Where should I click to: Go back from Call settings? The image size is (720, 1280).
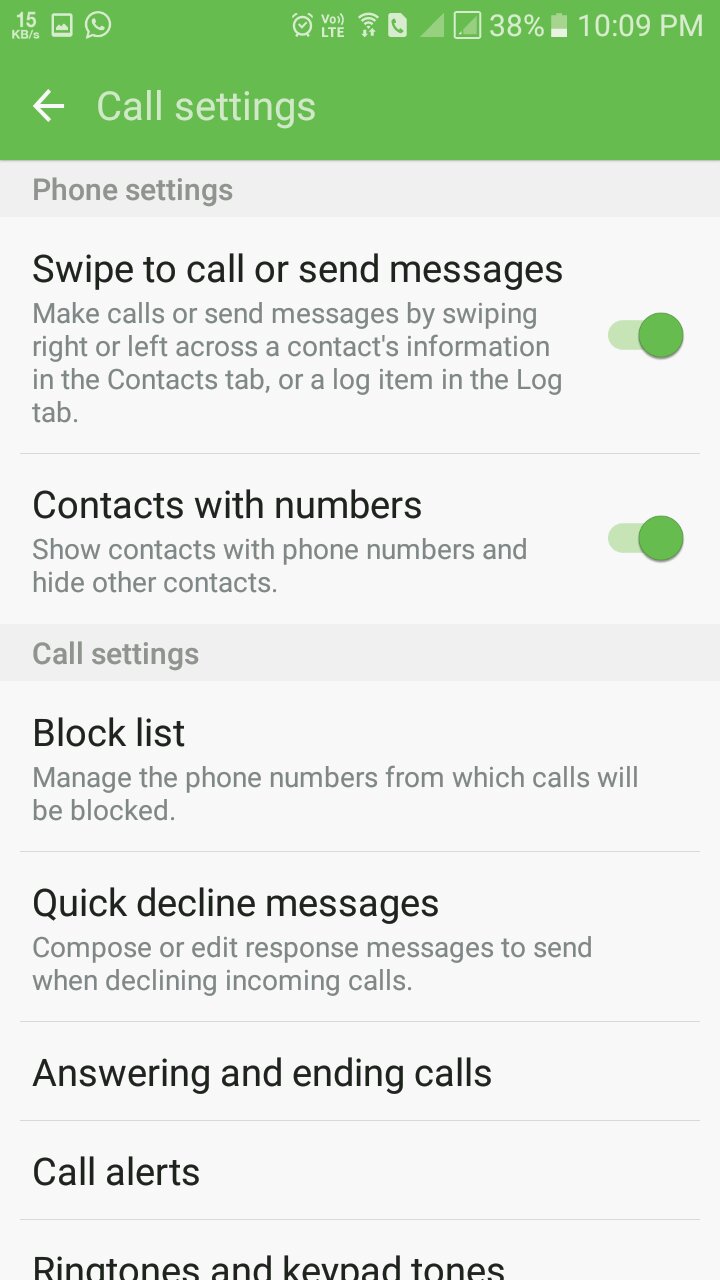[48, 106]
